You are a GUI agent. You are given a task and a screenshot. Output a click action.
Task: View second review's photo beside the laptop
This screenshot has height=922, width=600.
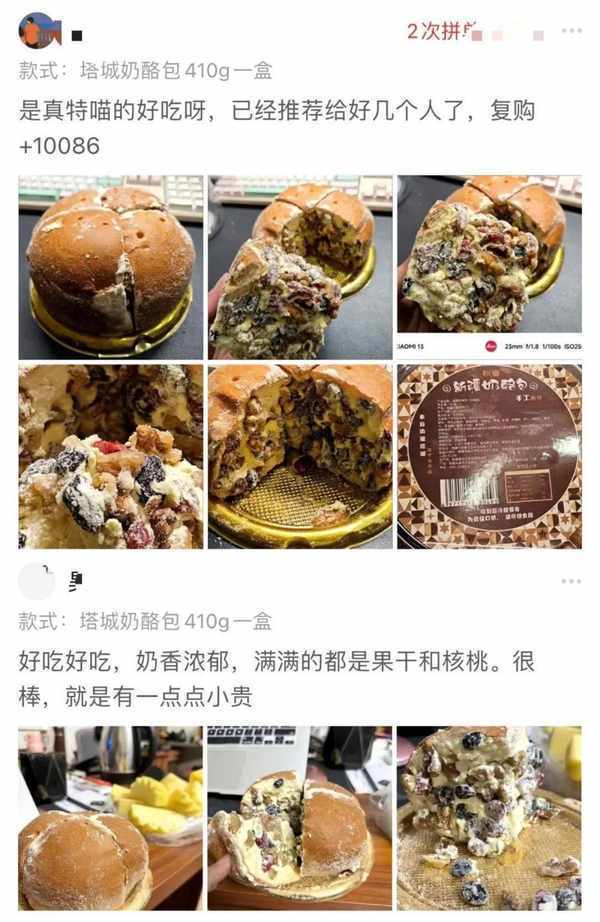(300, 818)
